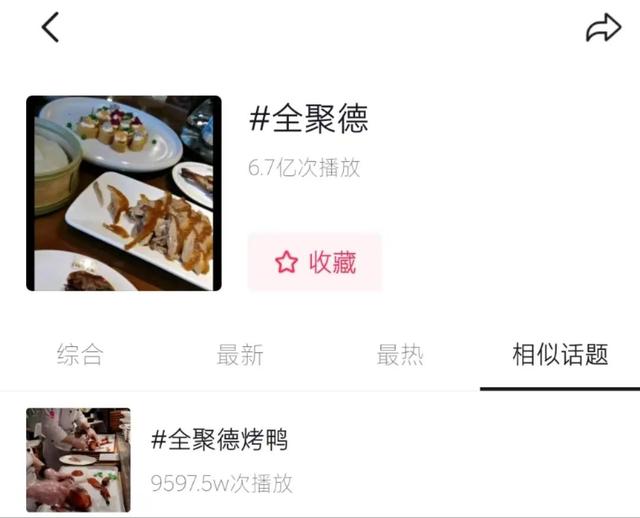
Task: Tap the 收藏 button to save the topic
Action: [x=315, y=263]
